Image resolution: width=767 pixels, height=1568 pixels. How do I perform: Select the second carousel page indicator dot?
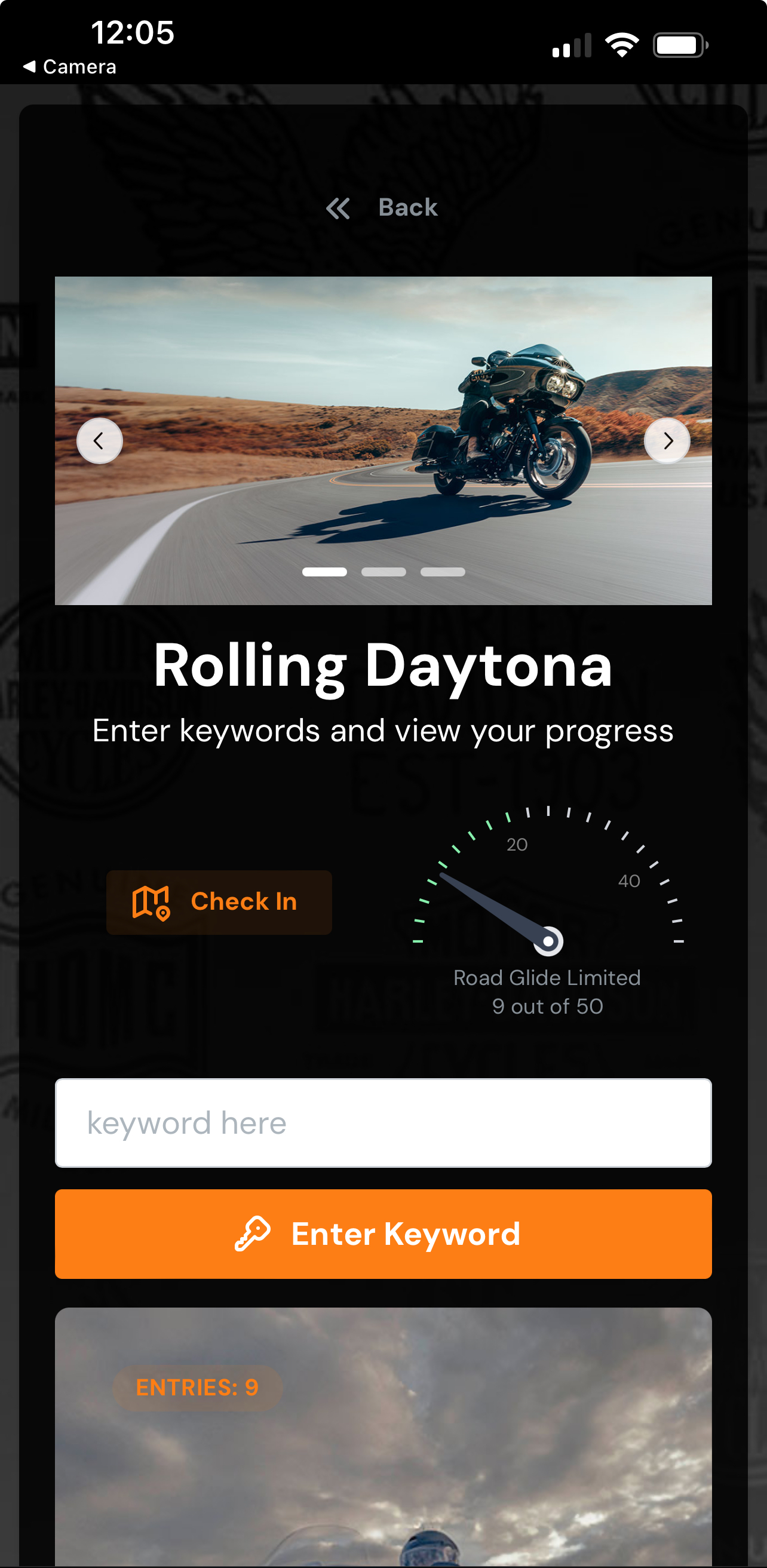pyautogui.click(x=383, y=572)
